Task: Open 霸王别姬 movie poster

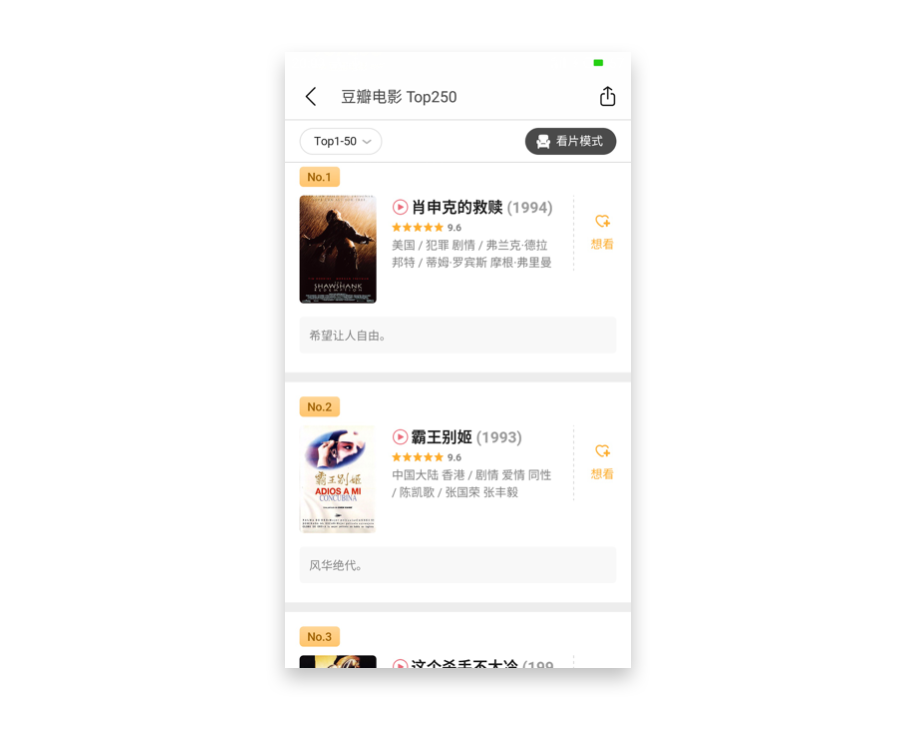Action: tap(338, 479)
